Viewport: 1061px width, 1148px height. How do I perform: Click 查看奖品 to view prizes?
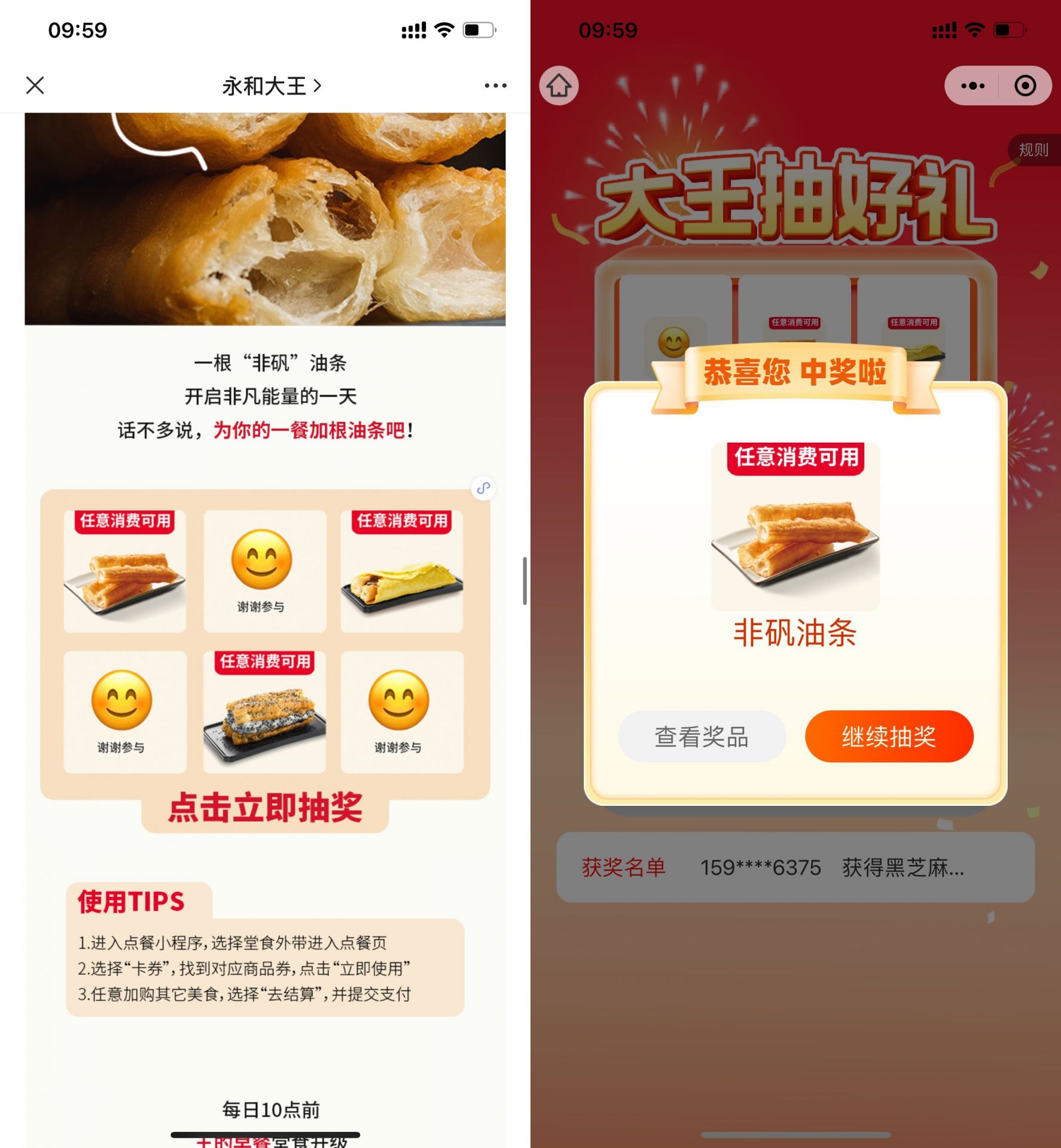[703, 737]
